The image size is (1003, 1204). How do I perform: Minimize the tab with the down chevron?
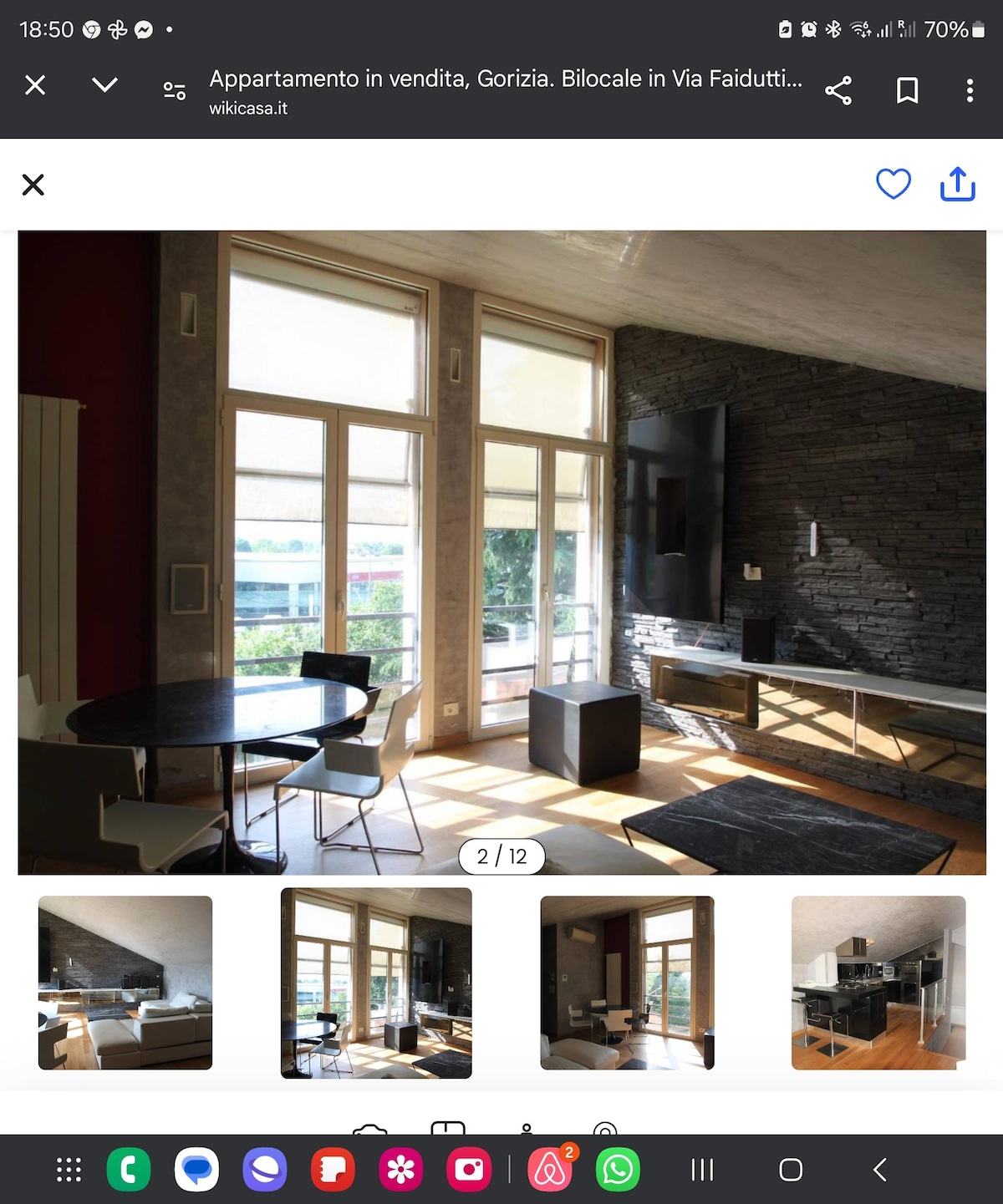104,85
